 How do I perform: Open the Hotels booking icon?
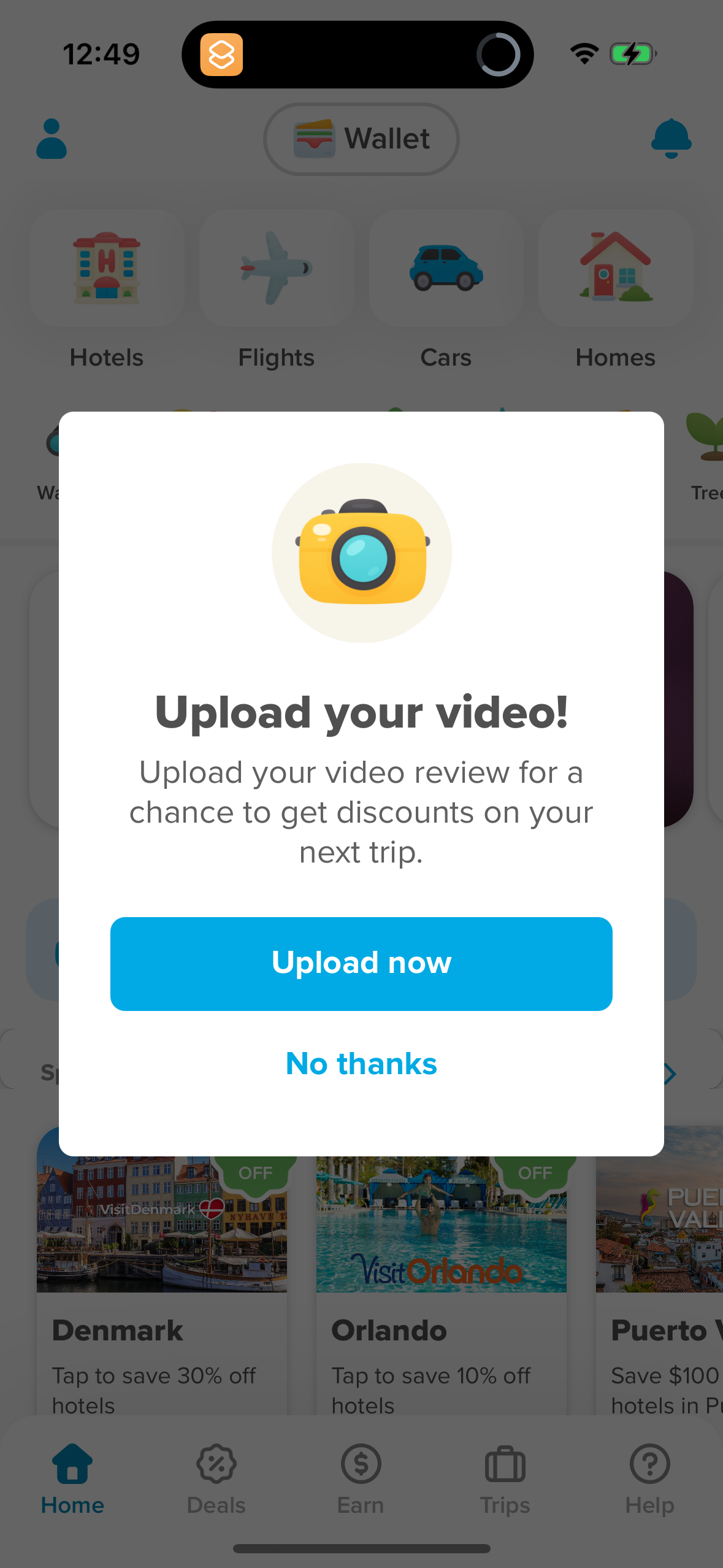point(105,269)
